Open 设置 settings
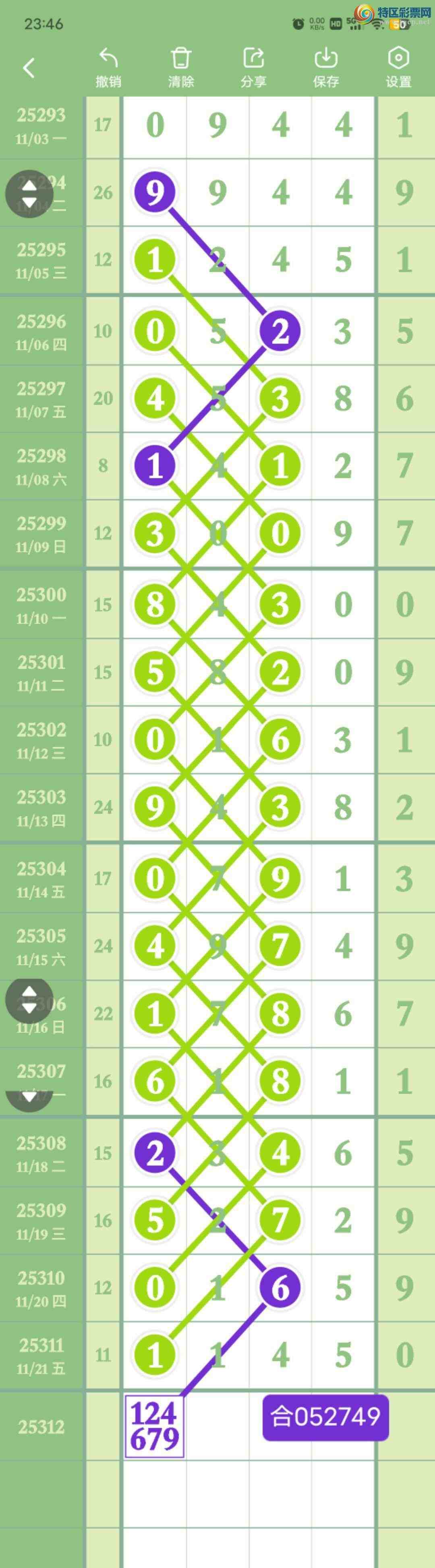This screenshot has height=1568, width=435. [x=398, y=67]
